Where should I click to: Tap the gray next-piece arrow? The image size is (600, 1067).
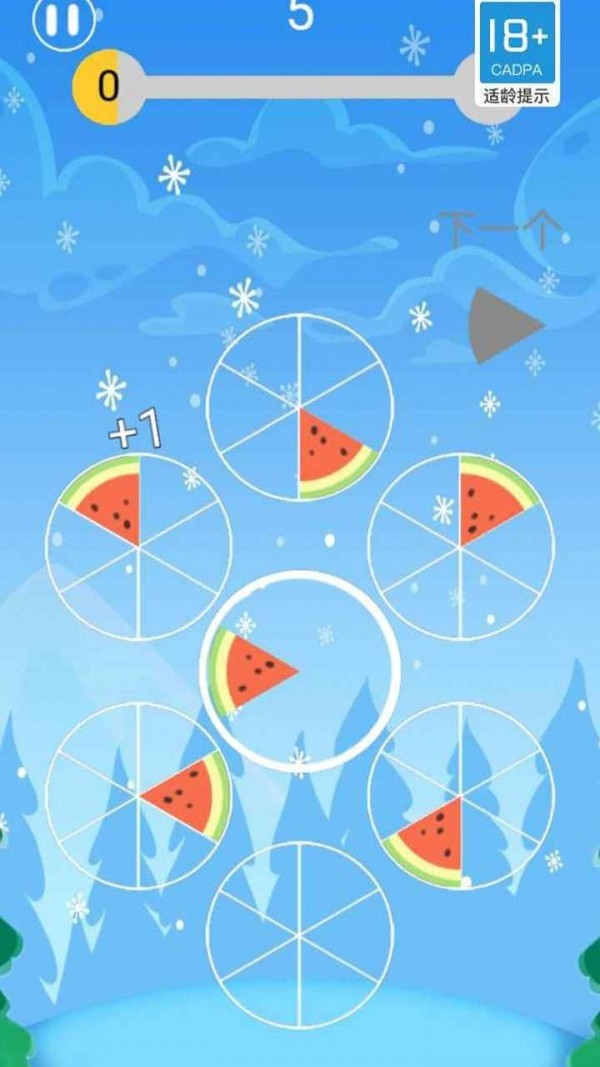503,326
